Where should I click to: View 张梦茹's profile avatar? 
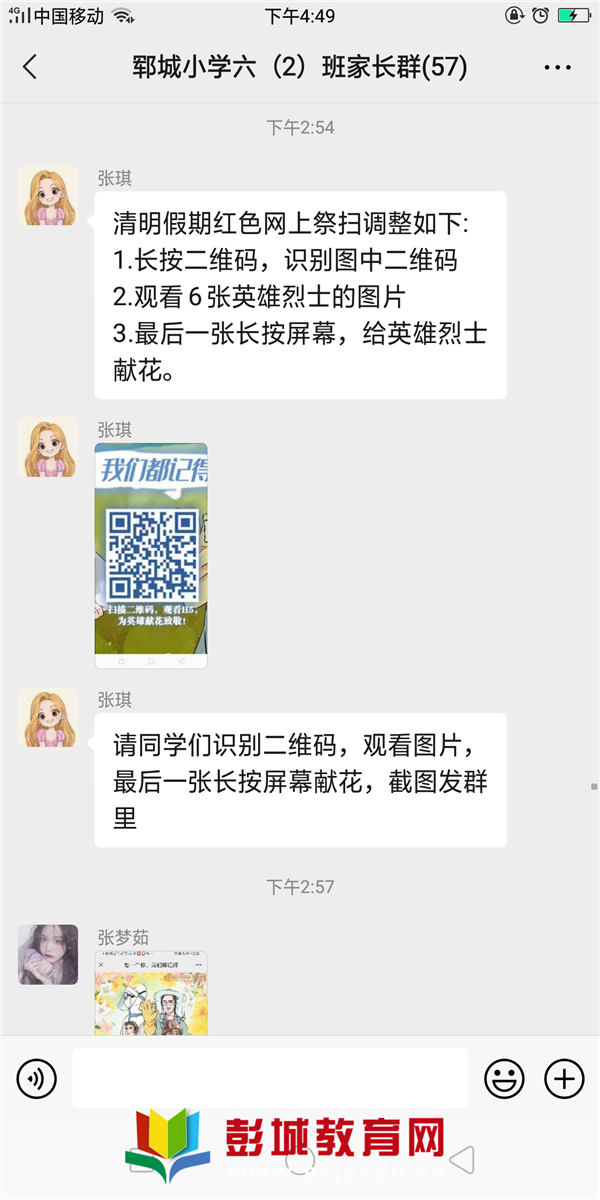point(48,954)
